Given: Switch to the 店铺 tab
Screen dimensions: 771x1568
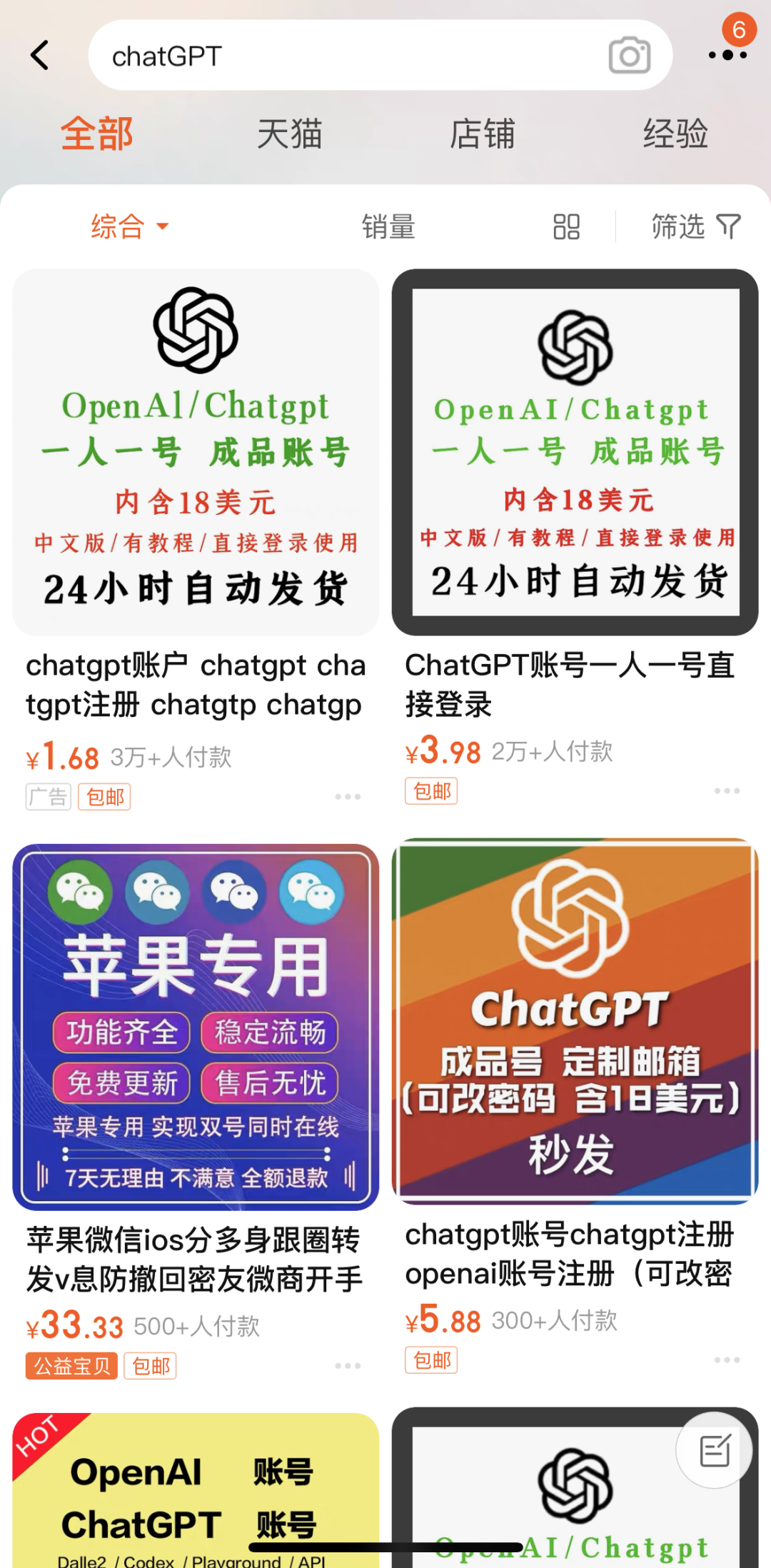Looking at the screenshot, I should tap(483, 134).
